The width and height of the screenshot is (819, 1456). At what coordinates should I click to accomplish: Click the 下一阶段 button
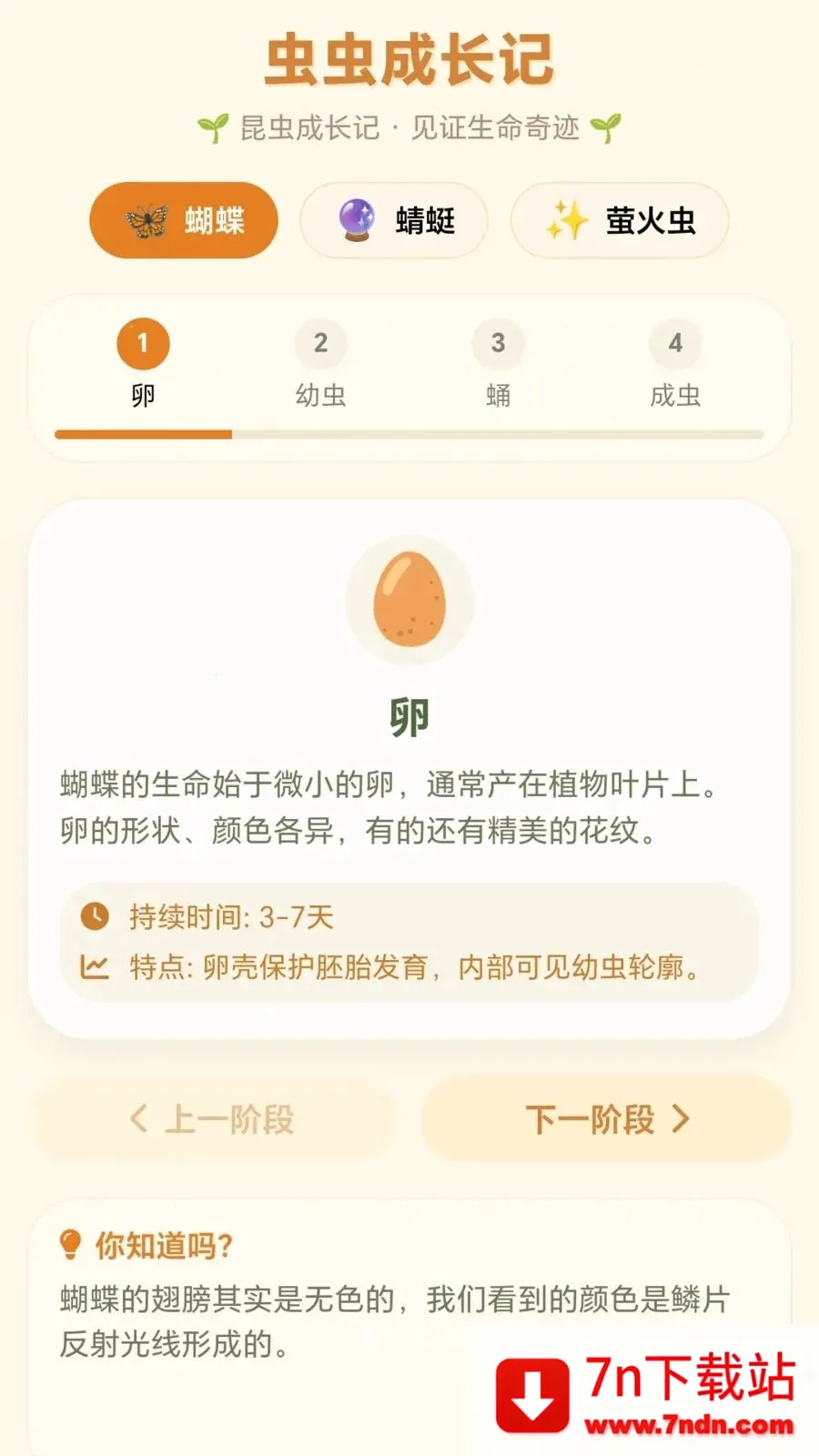[x=605, y=1119]
